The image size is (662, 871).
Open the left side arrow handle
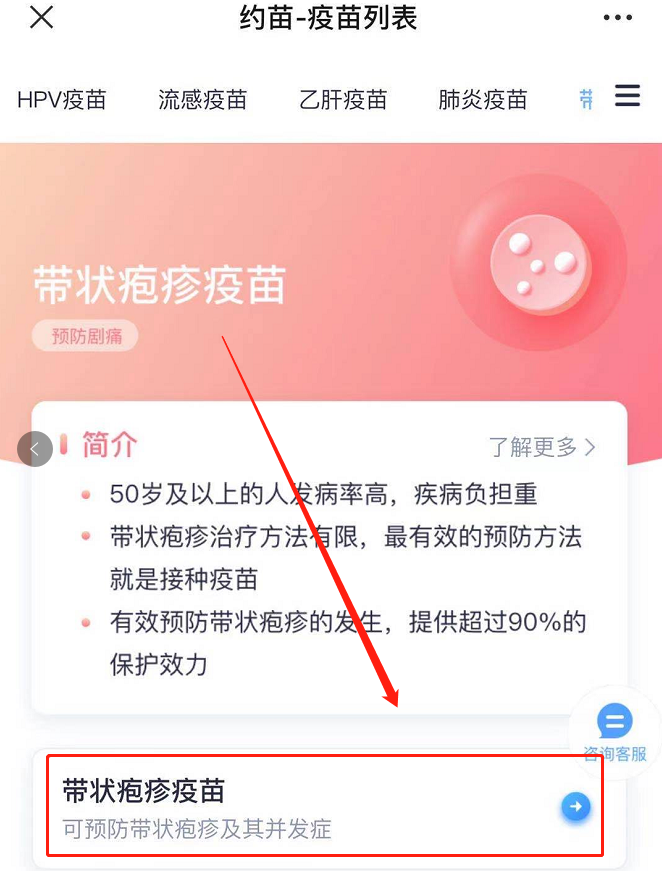click(34, 449)
